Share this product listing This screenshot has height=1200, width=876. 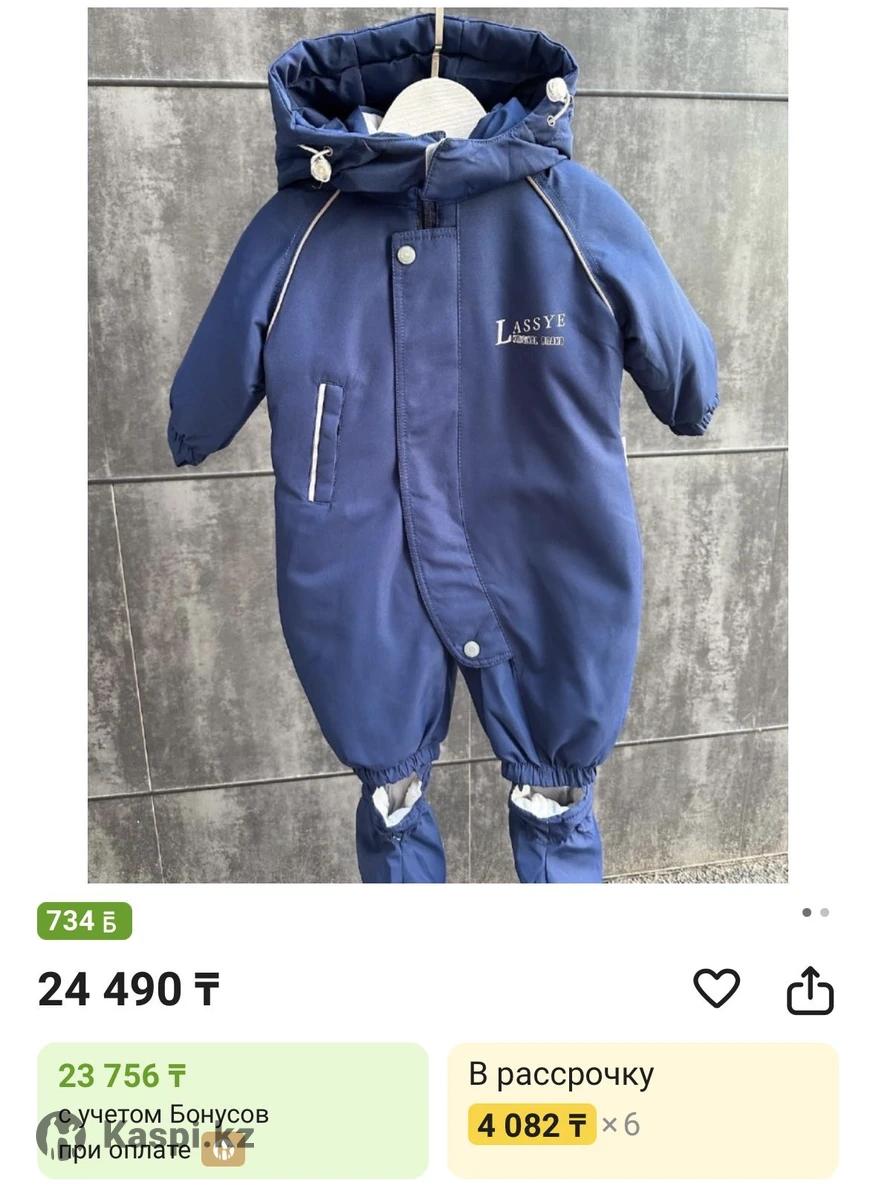tap(810, 990)
